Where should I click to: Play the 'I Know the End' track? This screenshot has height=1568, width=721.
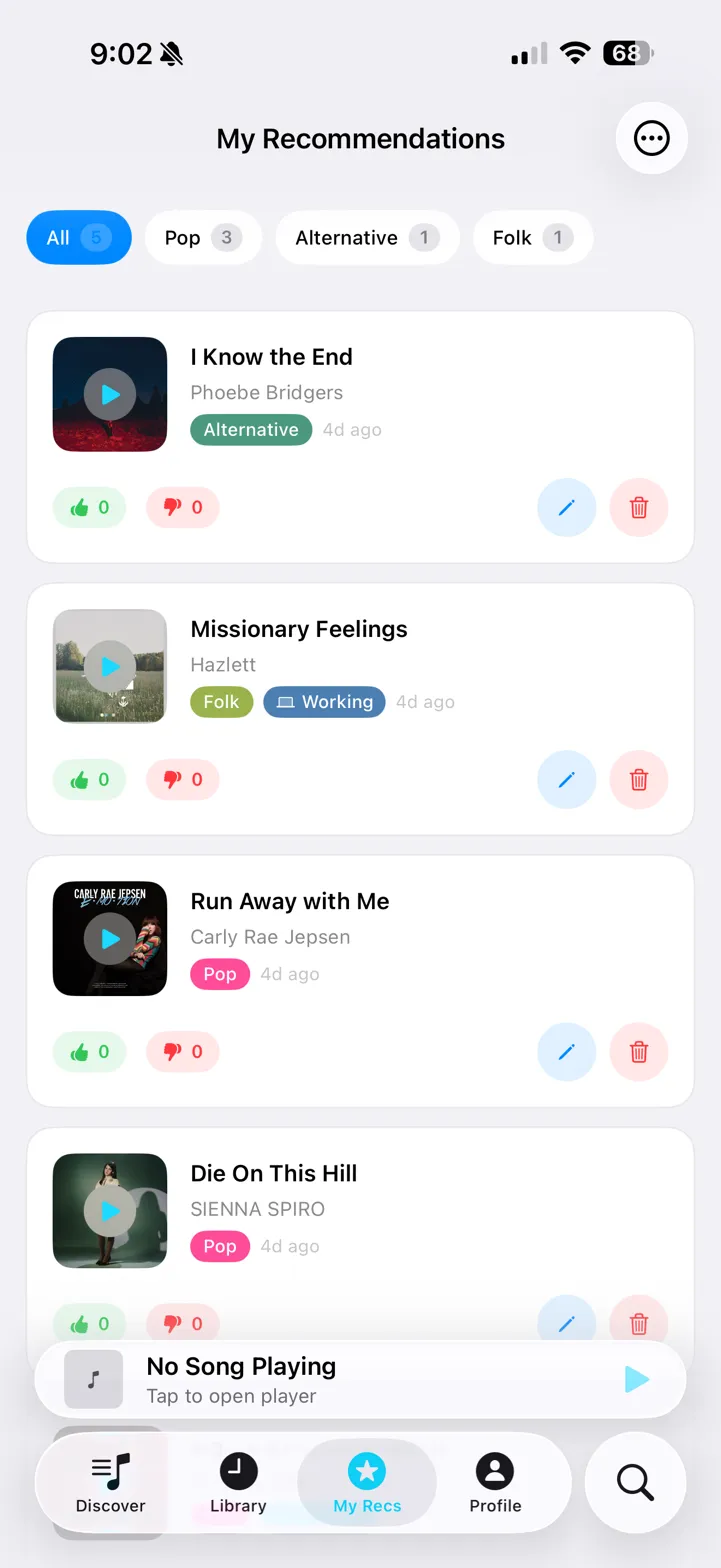coord(109,394)
